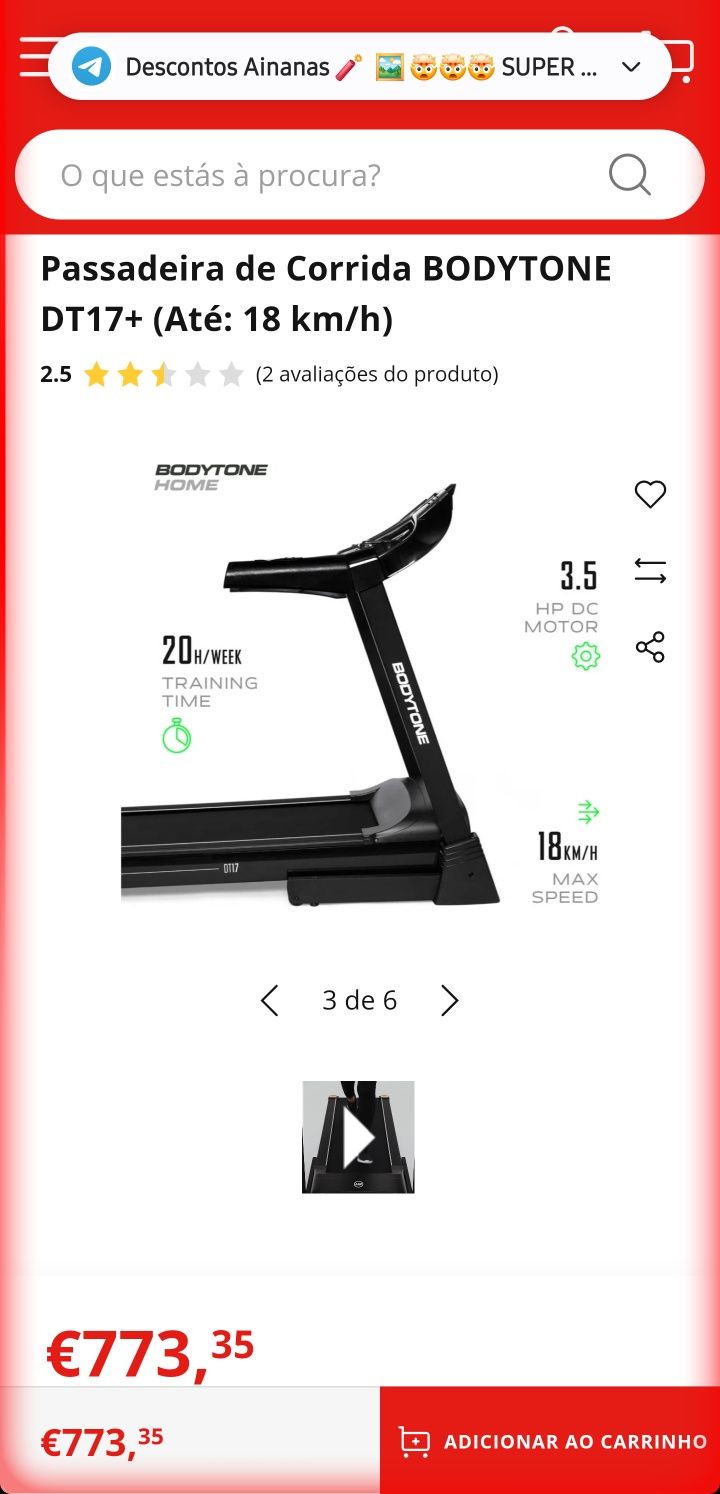Play the product video thumbnail
The height and width of the screenshot is (1494, 720).
pos(358,1137)
